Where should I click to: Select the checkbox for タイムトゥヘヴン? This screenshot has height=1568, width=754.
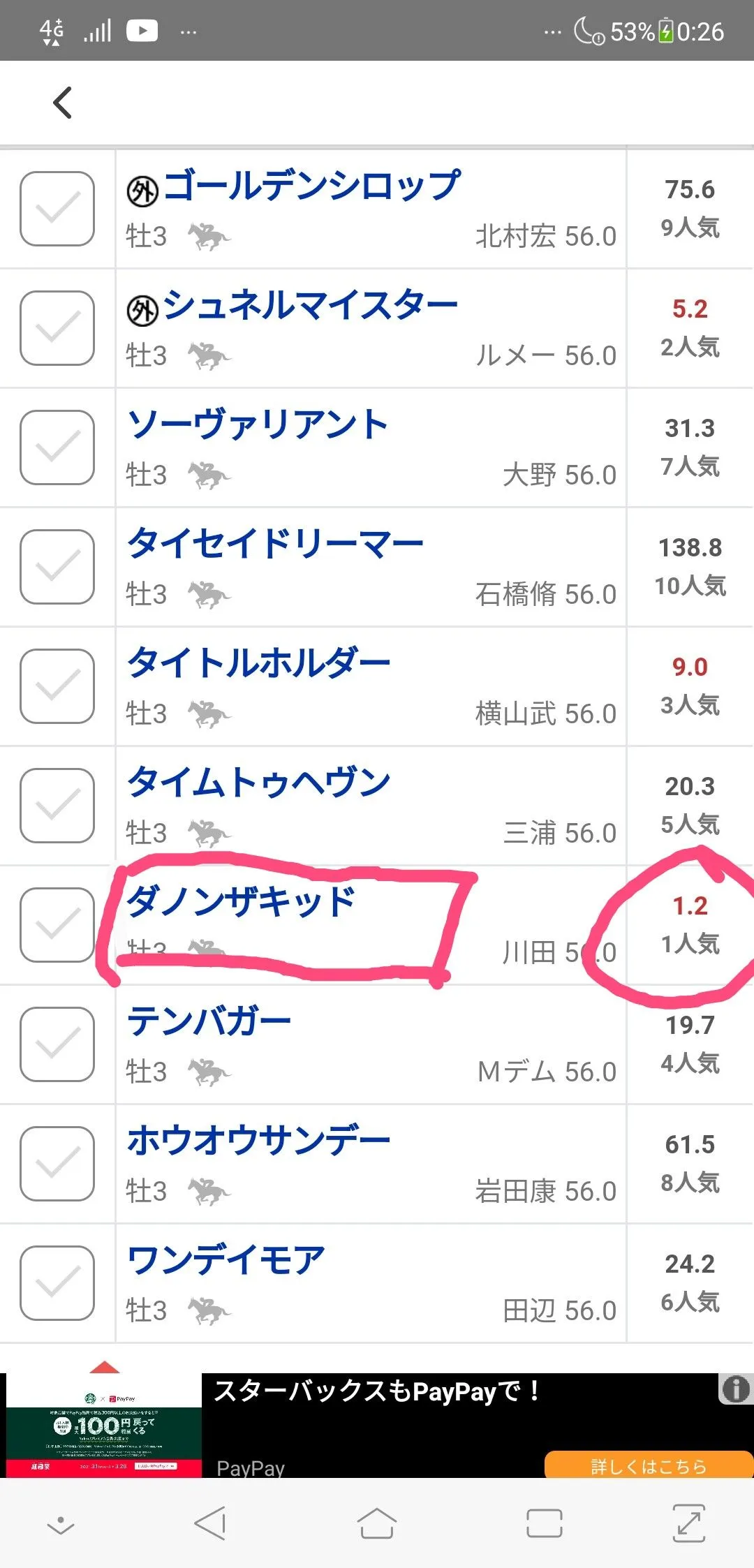pyautogui.click(x=57, y=806)
